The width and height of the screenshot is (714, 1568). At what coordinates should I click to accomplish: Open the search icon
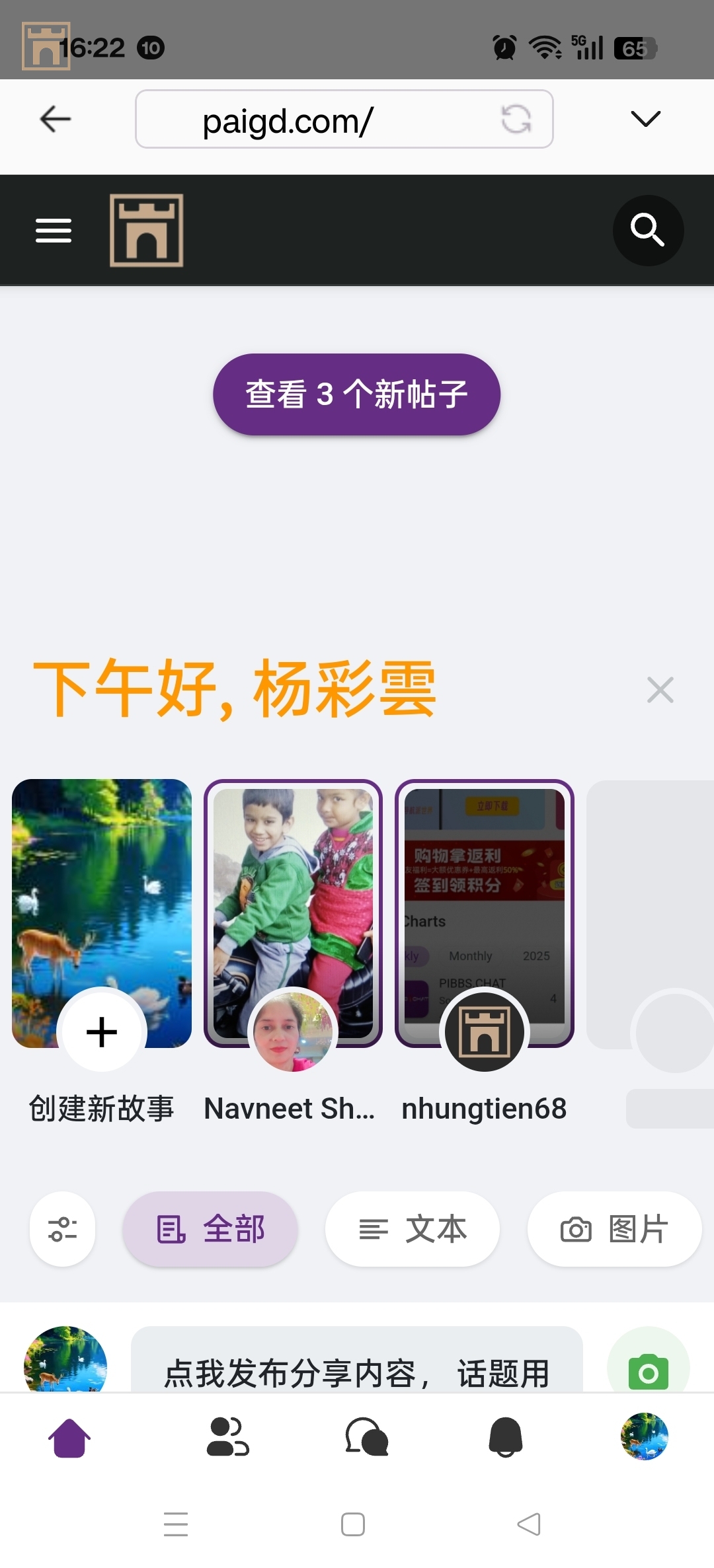(x=648, y=231)
